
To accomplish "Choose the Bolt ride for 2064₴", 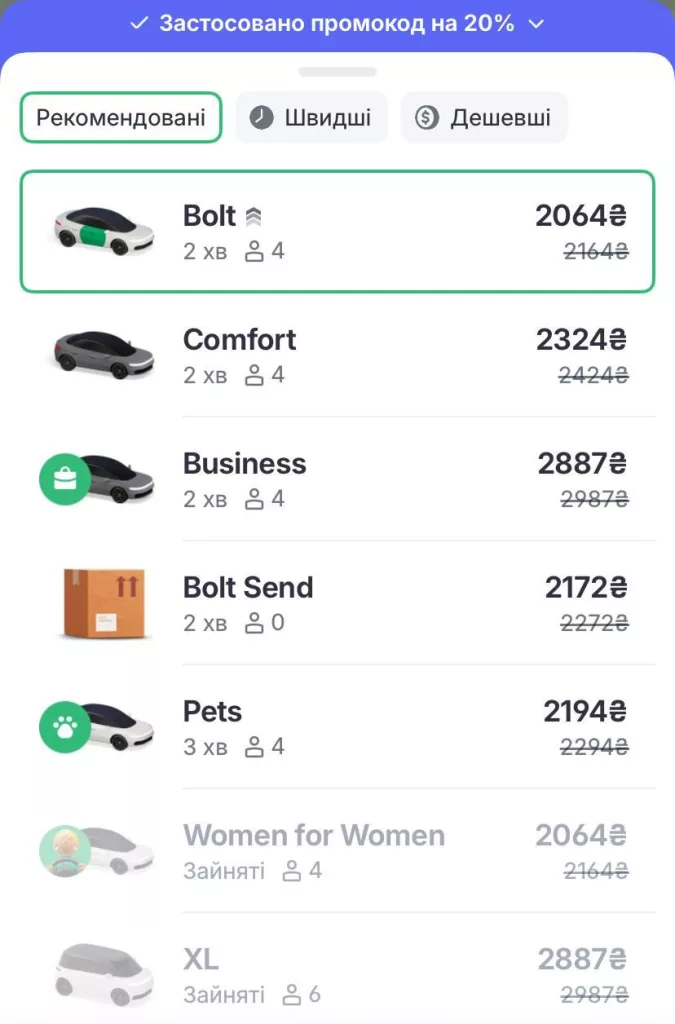I will point(337,232).
